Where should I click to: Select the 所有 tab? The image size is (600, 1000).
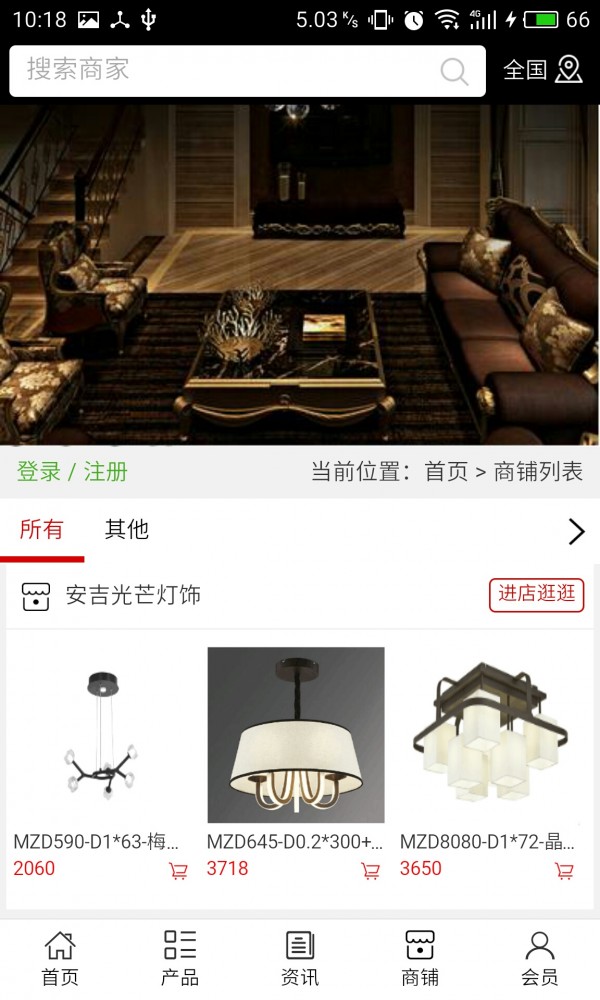pyautogui.click(x=41, y=530)
